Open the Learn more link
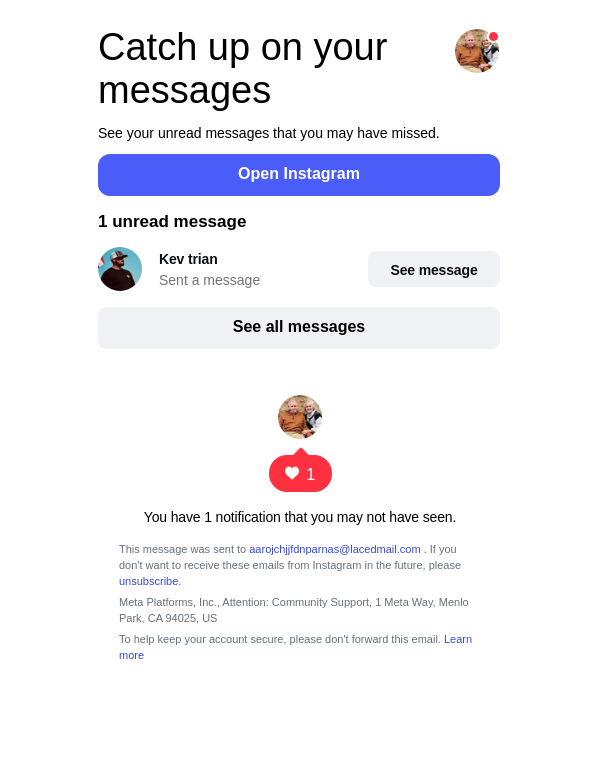 (457, 639)
